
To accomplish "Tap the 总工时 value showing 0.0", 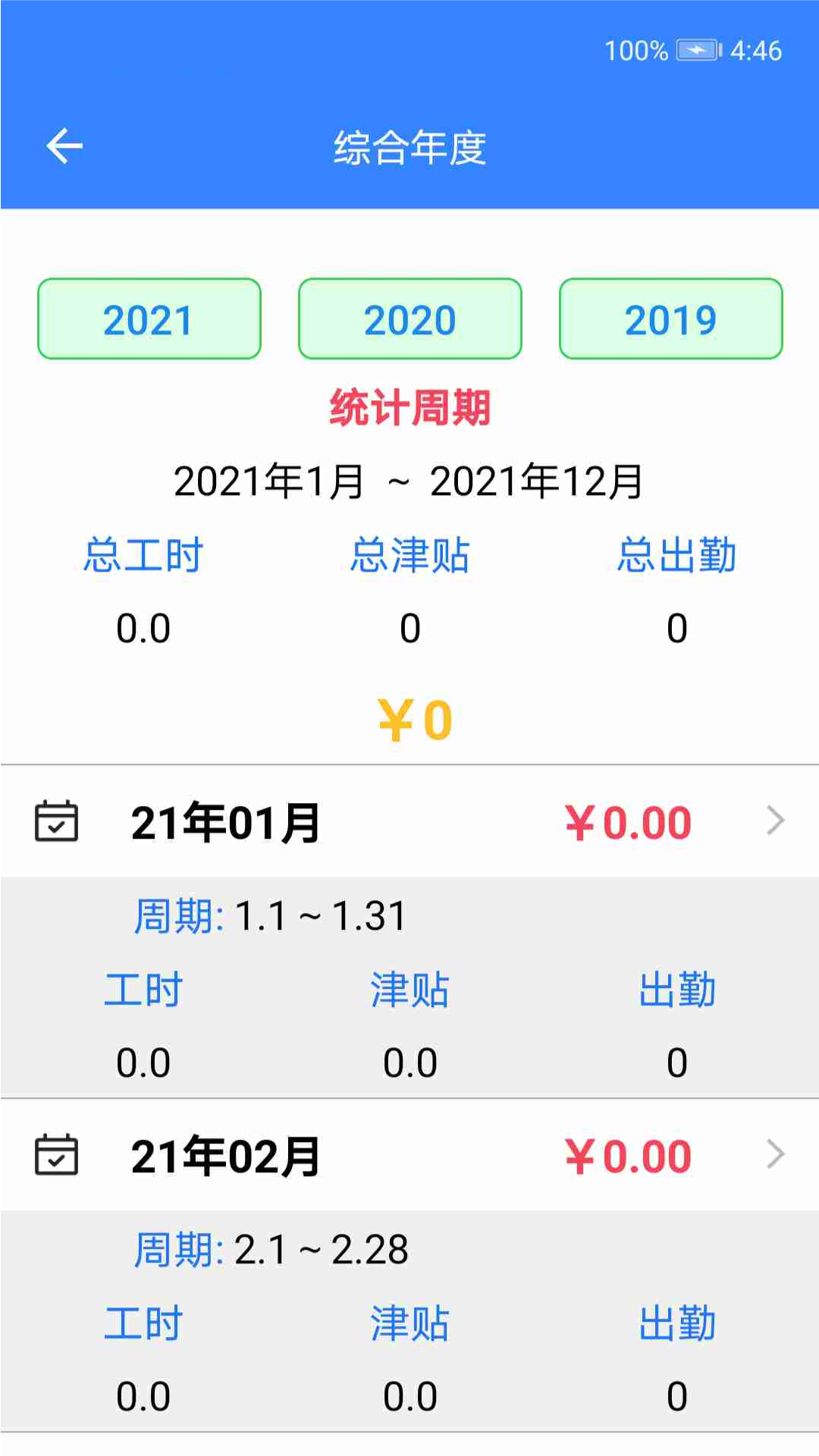I will (x=144, y=628).
